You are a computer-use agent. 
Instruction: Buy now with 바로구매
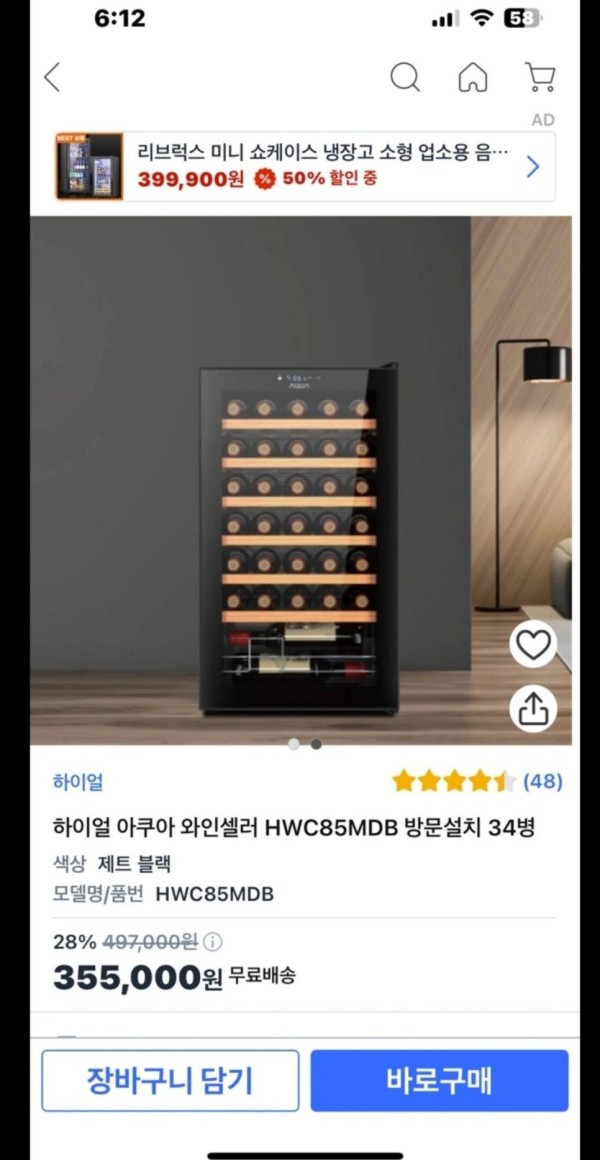click(x=439, y=1080)
